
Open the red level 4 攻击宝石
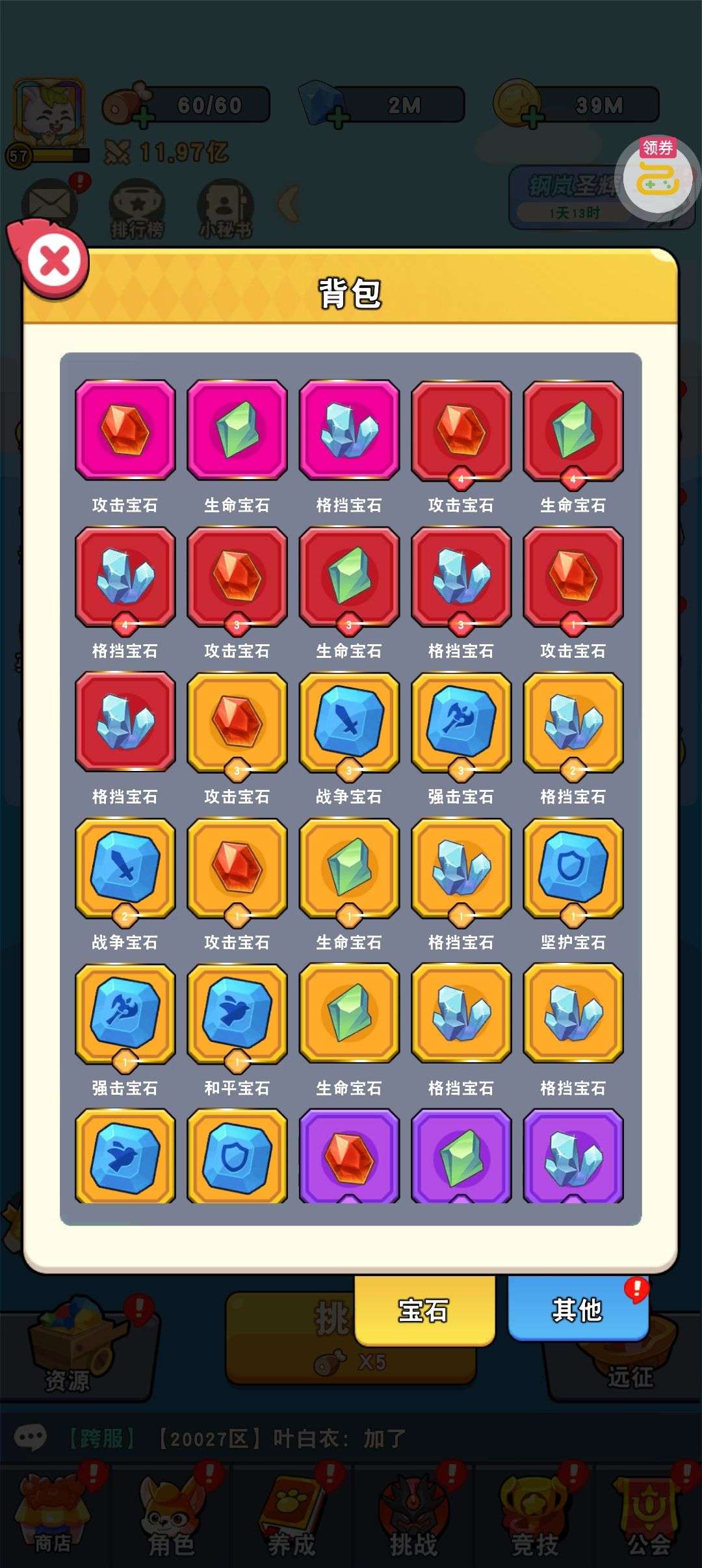[461, 430]
